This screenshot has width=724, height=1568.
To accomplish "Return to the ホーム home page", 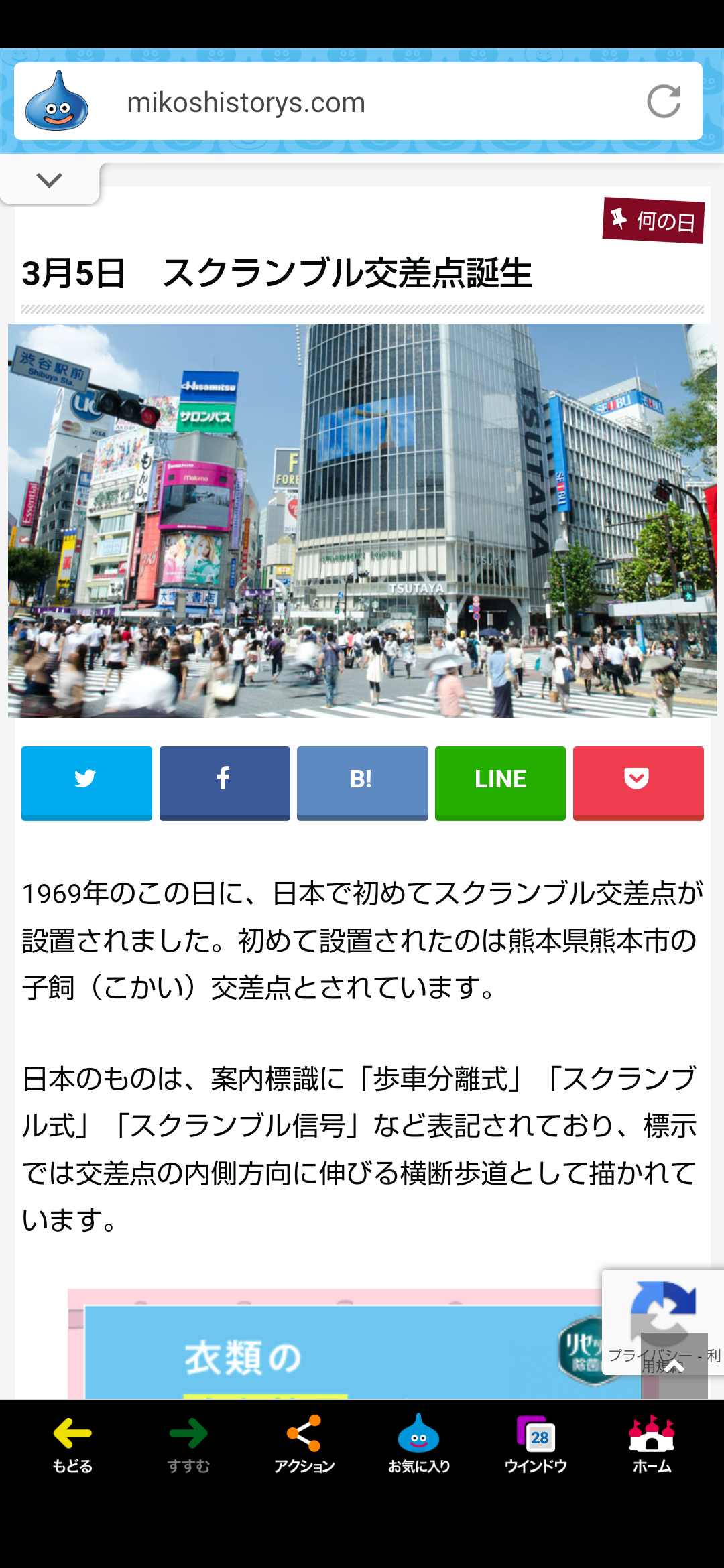I will tap(652, 1444).
